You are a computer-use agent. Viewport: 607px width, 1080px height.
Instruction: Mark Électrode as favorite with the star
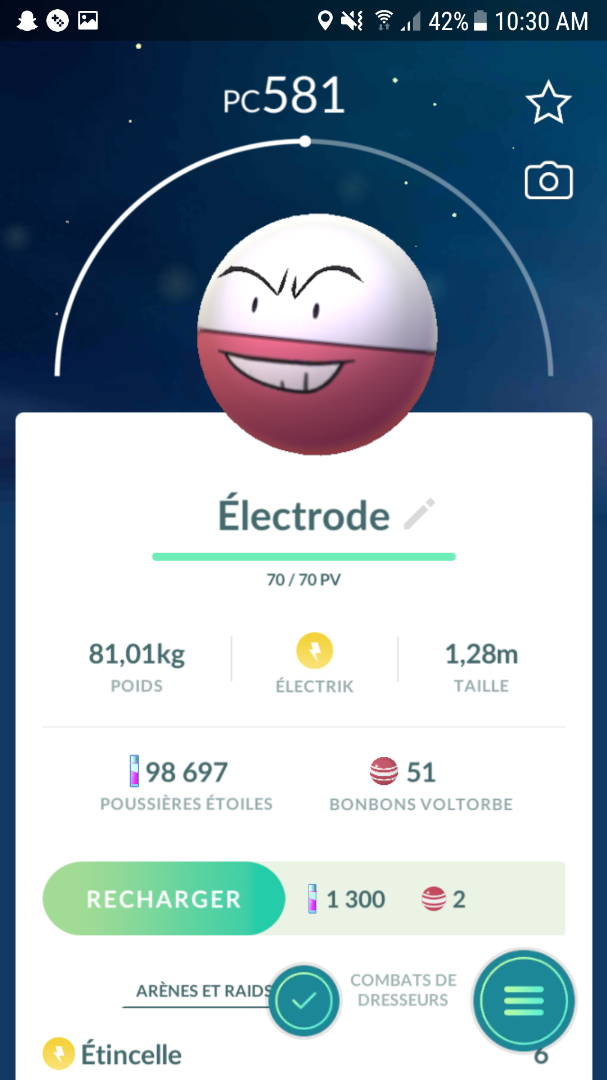pos(548,103)
